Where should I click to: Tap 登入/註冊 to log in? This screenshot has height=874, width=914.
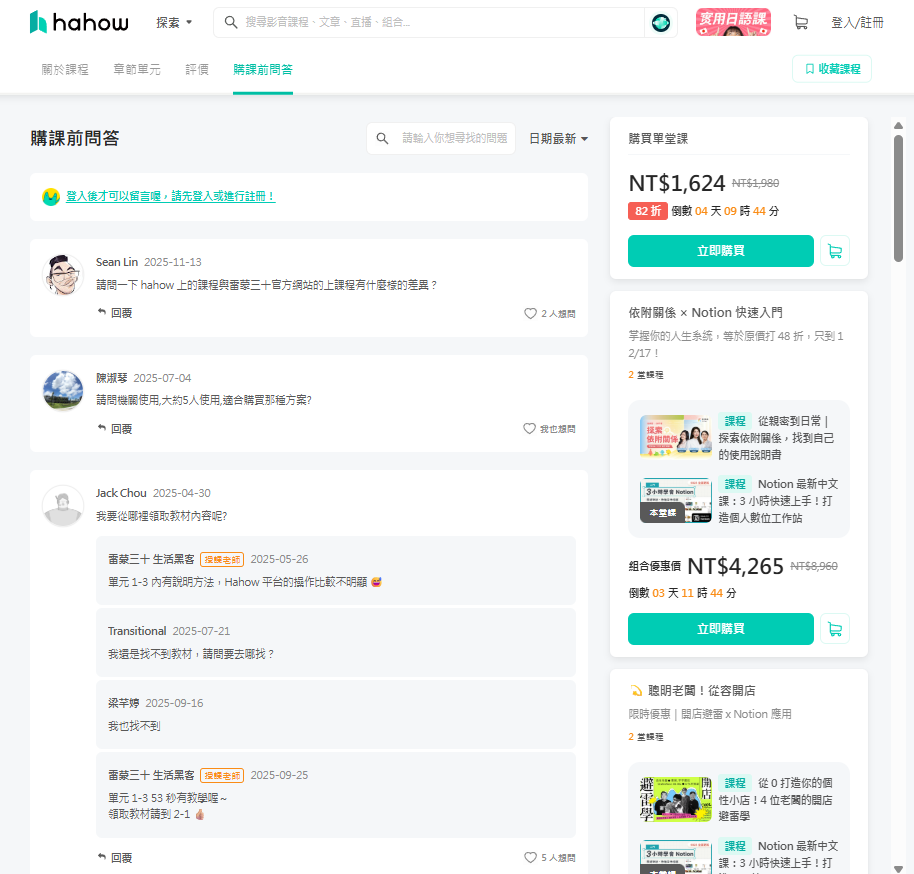(857, 22)
